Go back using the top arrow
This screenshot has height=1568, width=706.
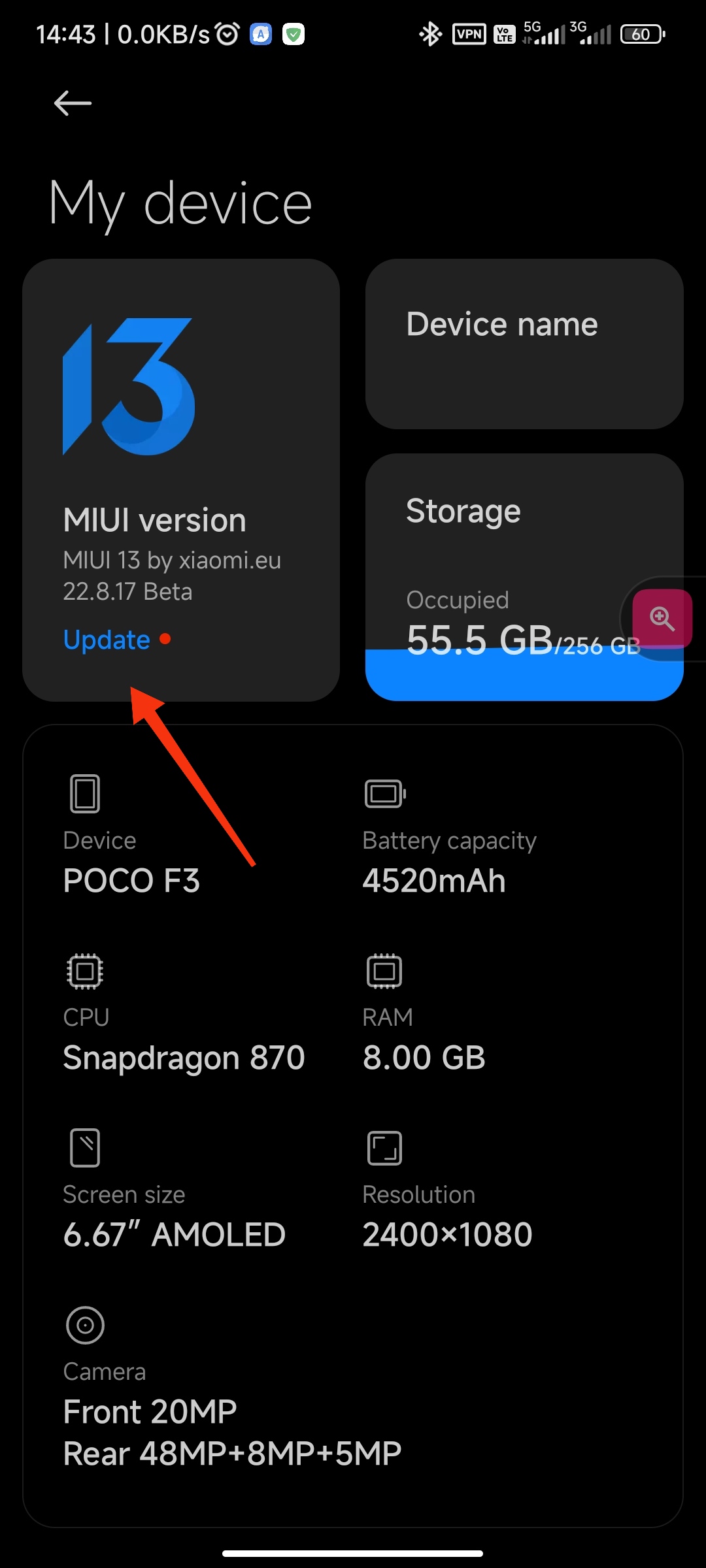tap(73, 103)
